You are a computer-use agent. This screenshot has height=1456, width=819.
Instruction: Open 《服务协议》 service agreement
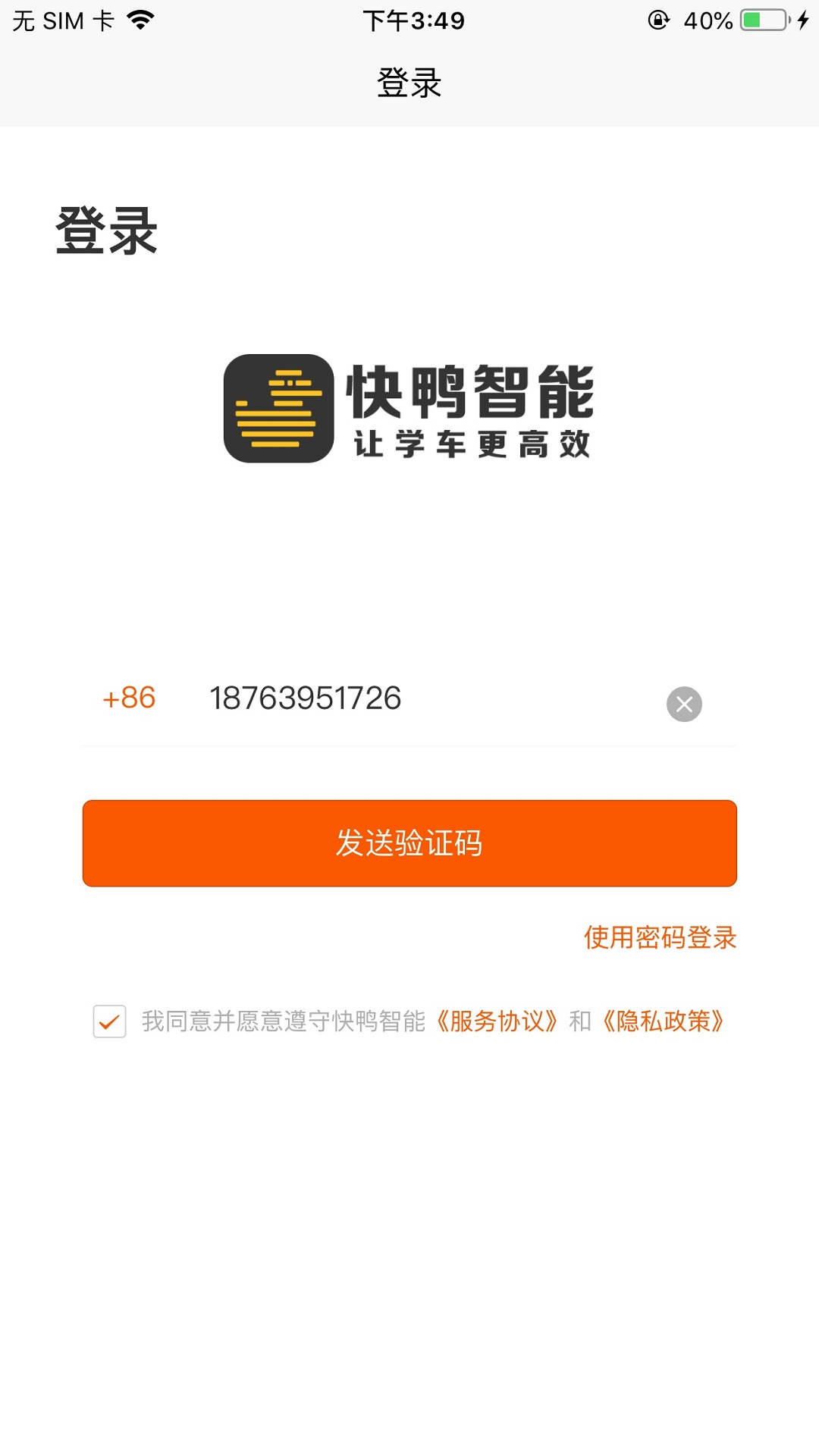click(498, 1022)
